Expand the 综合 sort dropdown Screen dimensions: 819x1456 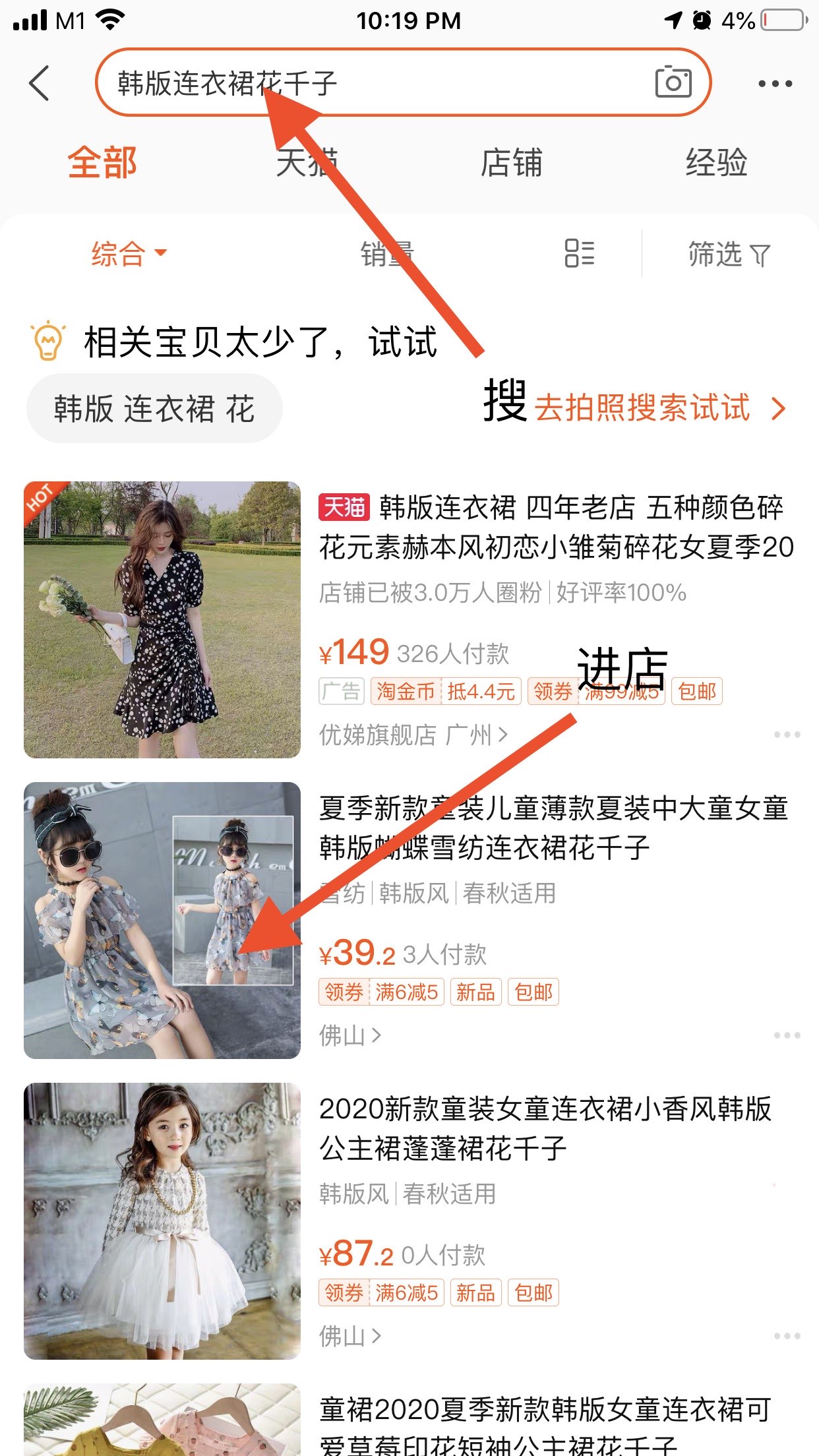click(129, 254)
